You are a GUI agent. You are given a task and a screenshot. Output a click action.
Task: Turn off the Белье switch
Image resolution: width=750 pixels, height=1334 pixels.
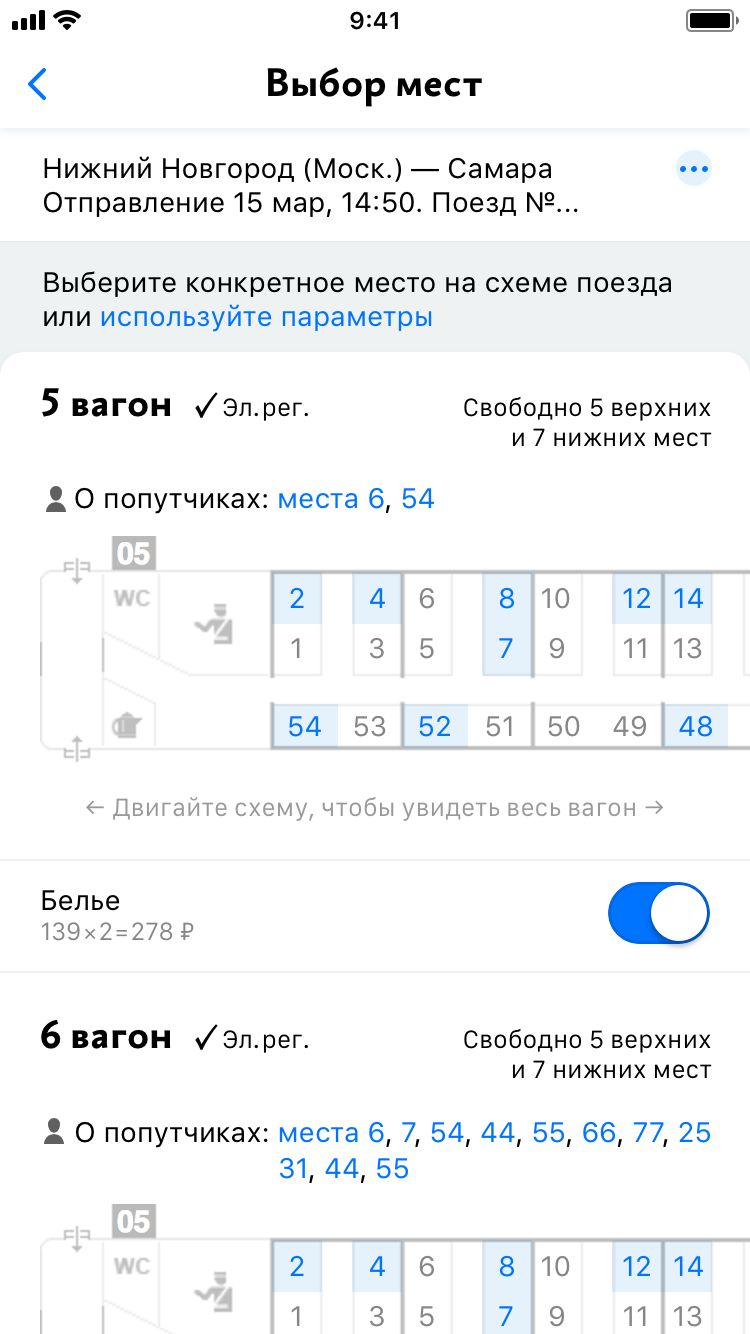pos(659,913)
